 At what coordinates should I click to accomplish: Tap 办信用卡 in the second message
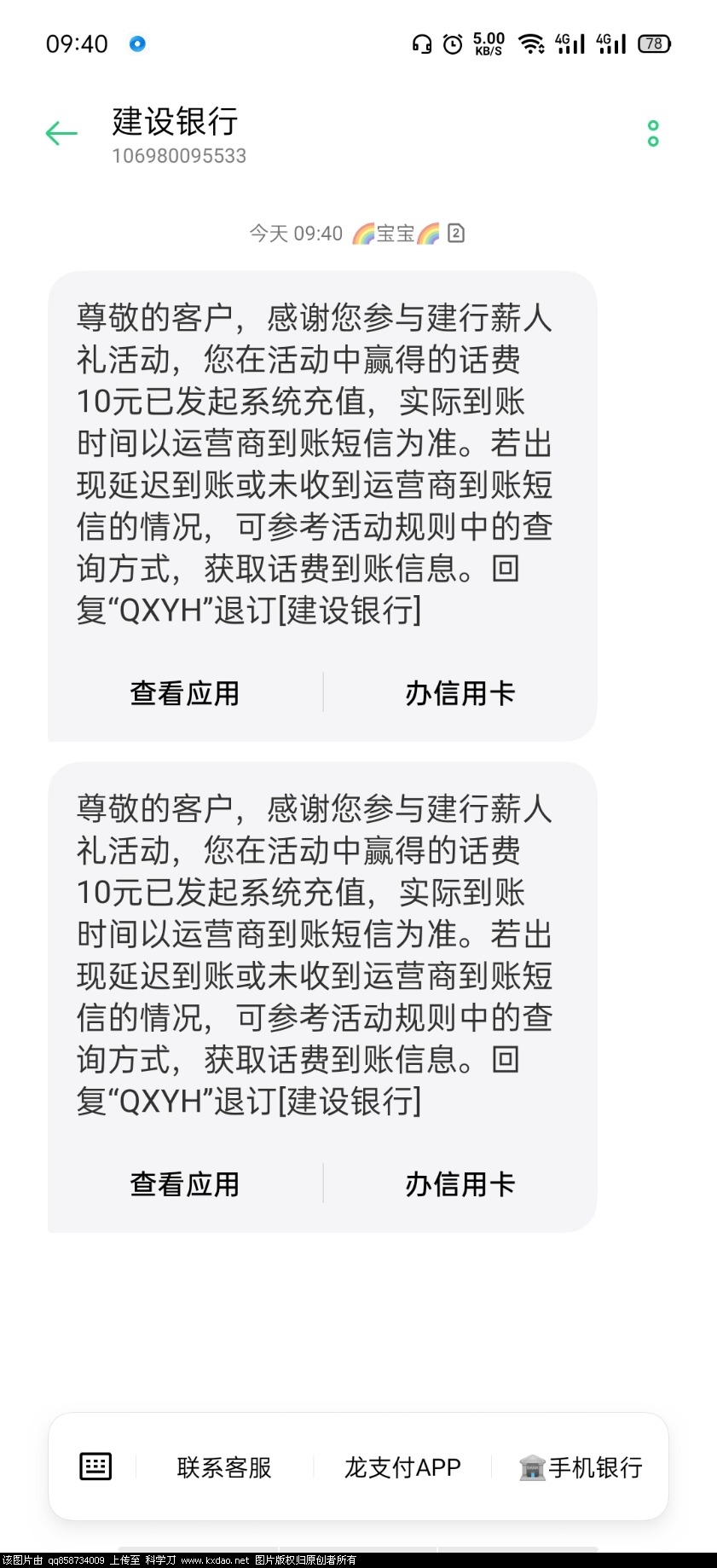point(460,1184)
